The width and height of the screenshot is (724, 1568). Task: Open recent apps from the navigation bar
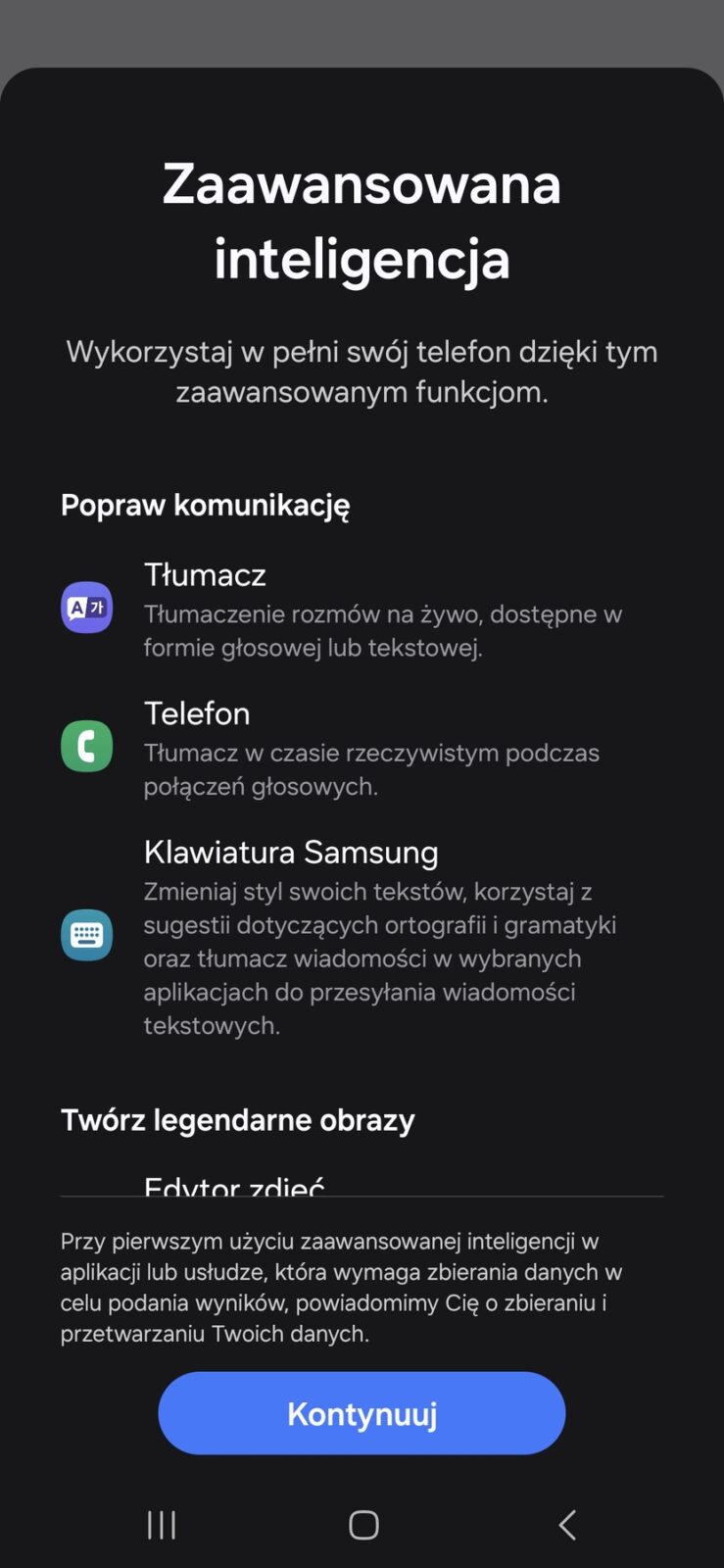coord(162,1525)
